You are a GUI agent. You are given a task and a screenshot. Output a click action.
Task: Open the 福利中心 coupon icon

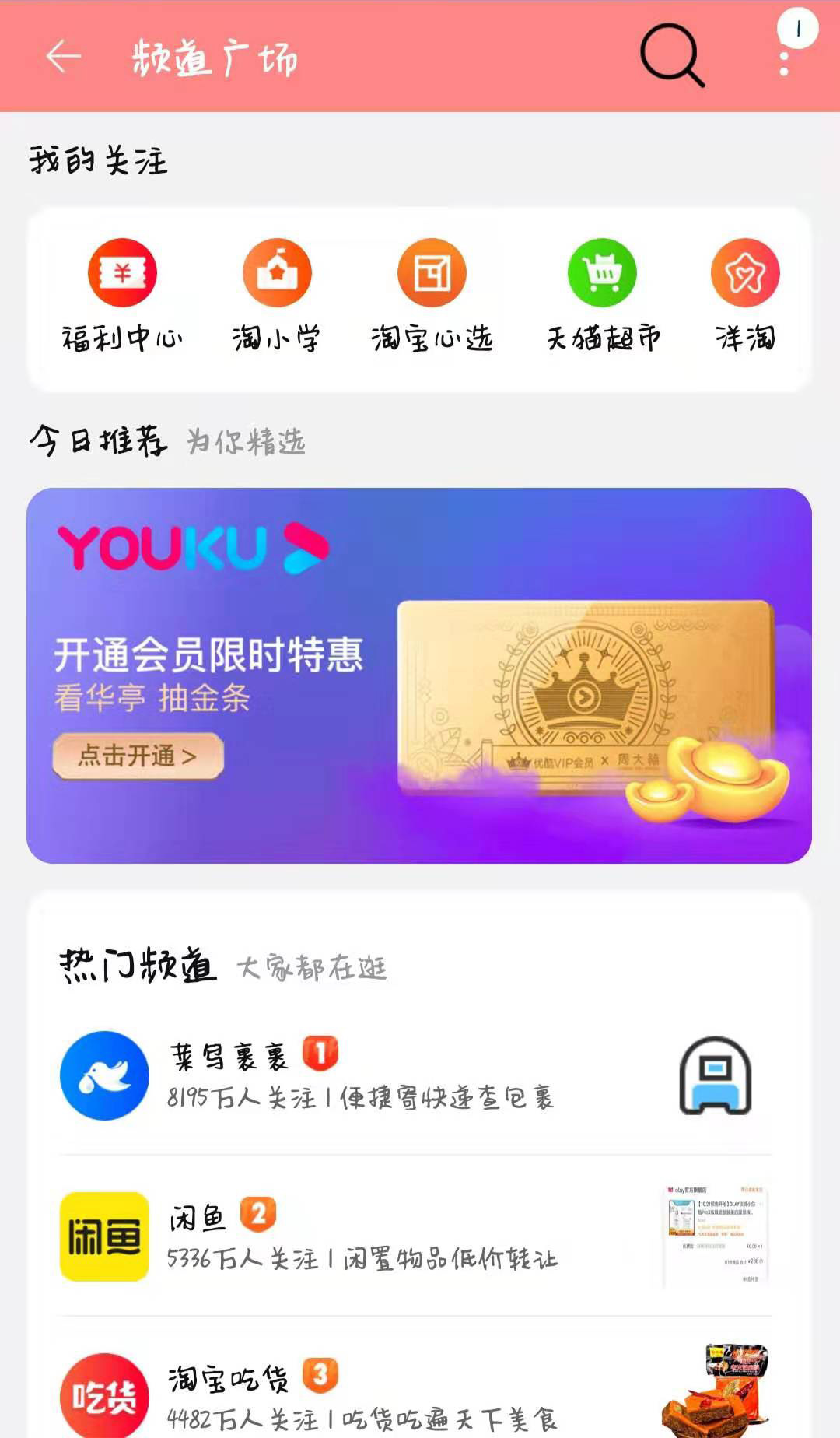(x=124, y=274)
